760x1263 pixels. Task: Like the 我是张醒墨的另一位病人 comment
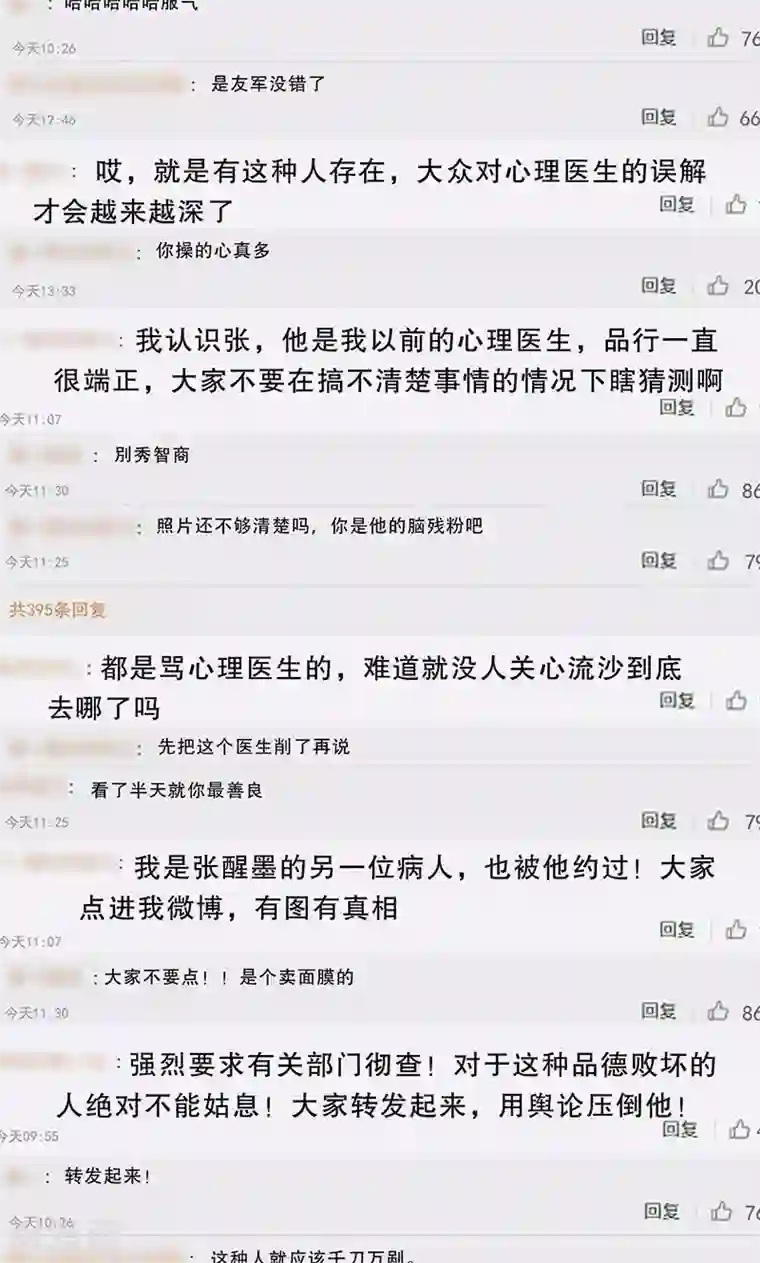coord(737,929)
